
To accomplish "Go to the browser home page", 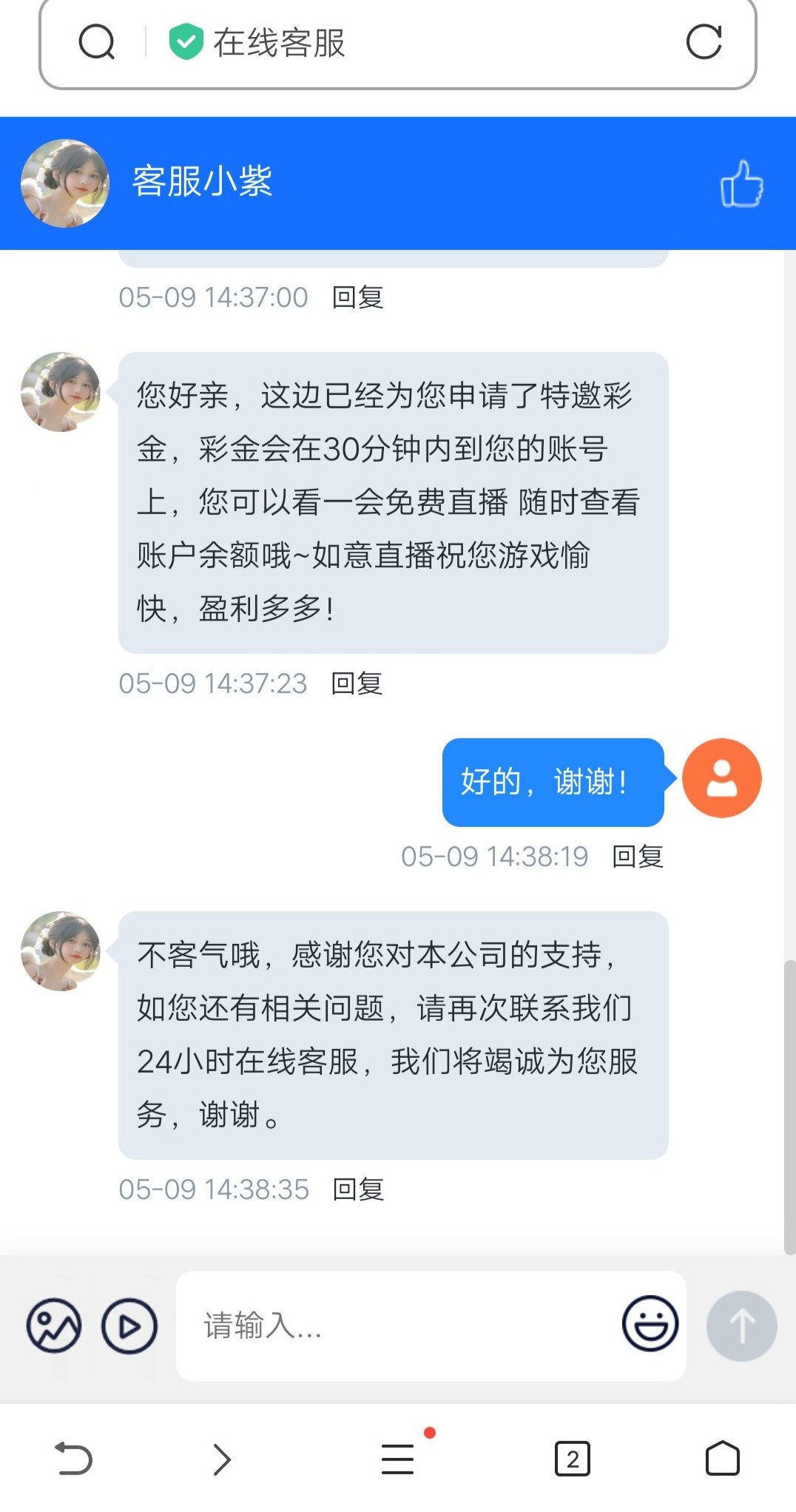I will point(722,1459).
